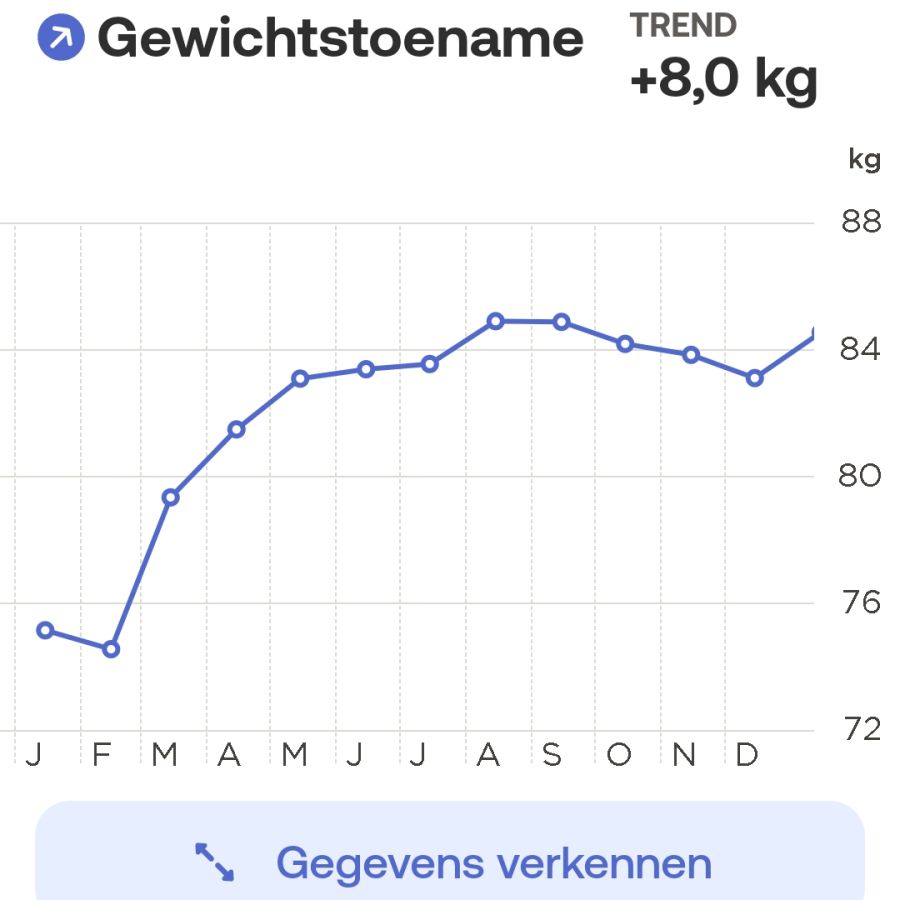Tap the Gegevens verkennen button

coord(450,862)
